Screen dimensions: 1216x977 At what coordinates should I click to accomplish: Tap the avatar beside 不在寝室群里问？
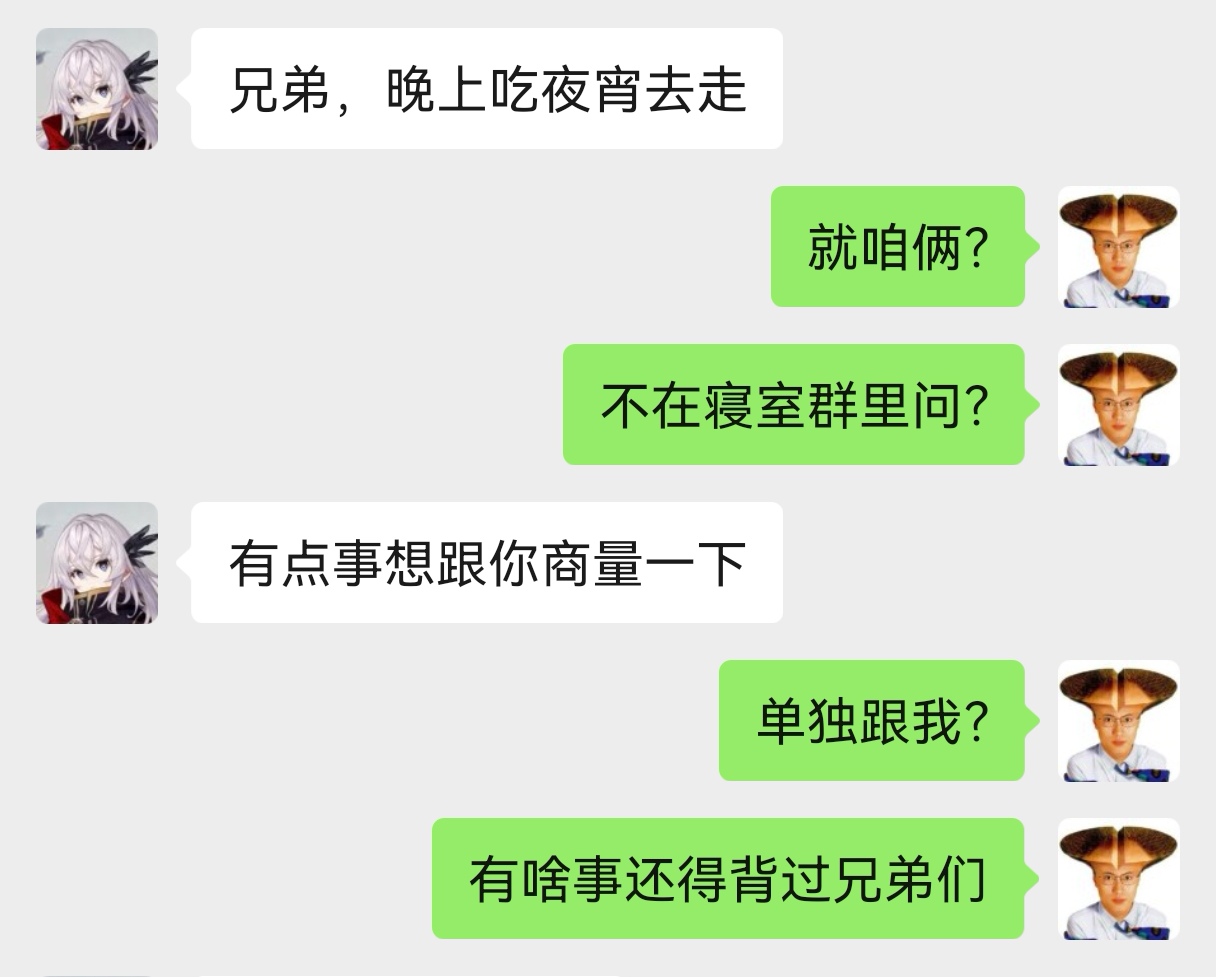coord(1119,404)
